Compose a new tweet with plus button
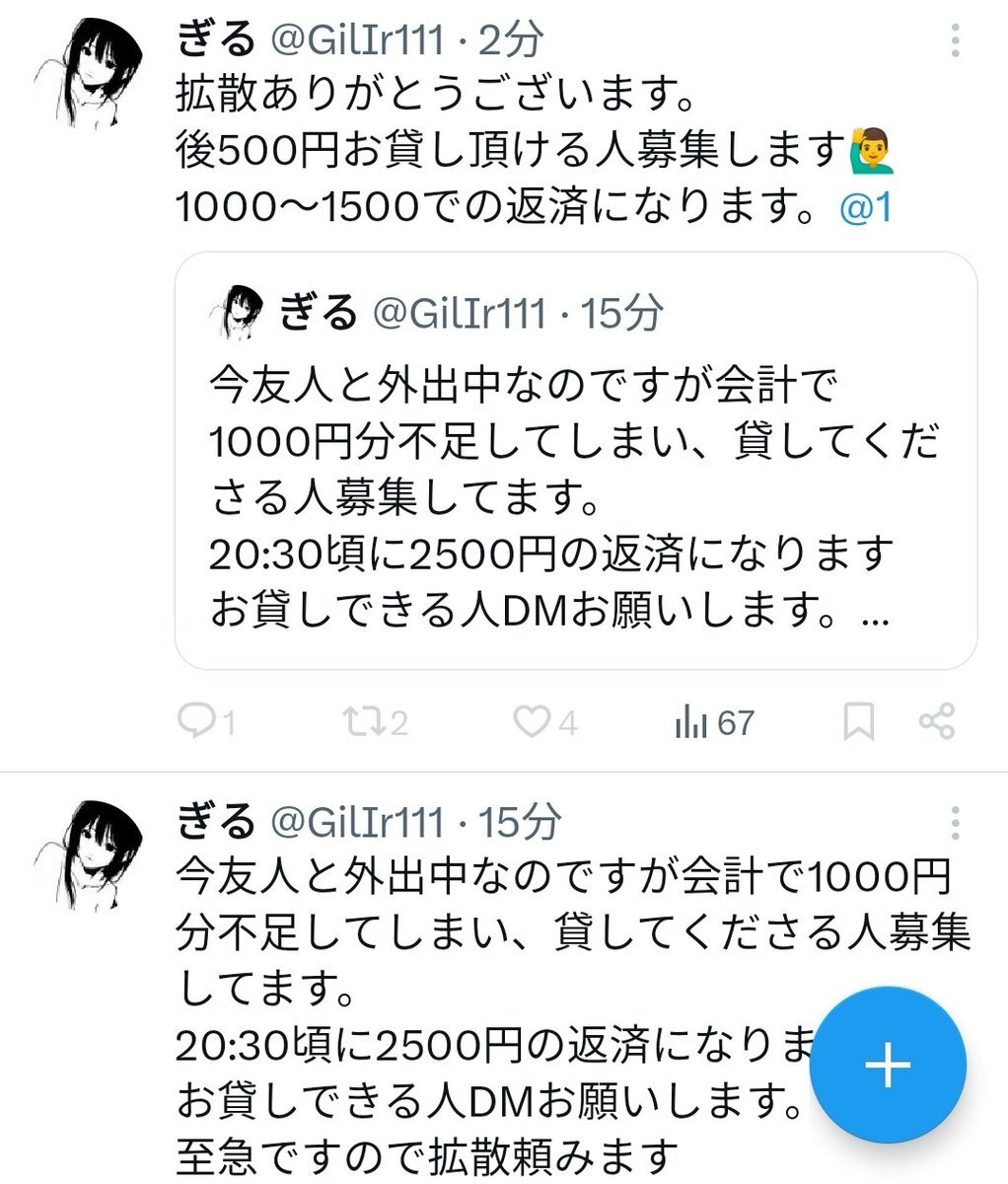This screenshot has height=1184, width=1008. (888, 1065)
